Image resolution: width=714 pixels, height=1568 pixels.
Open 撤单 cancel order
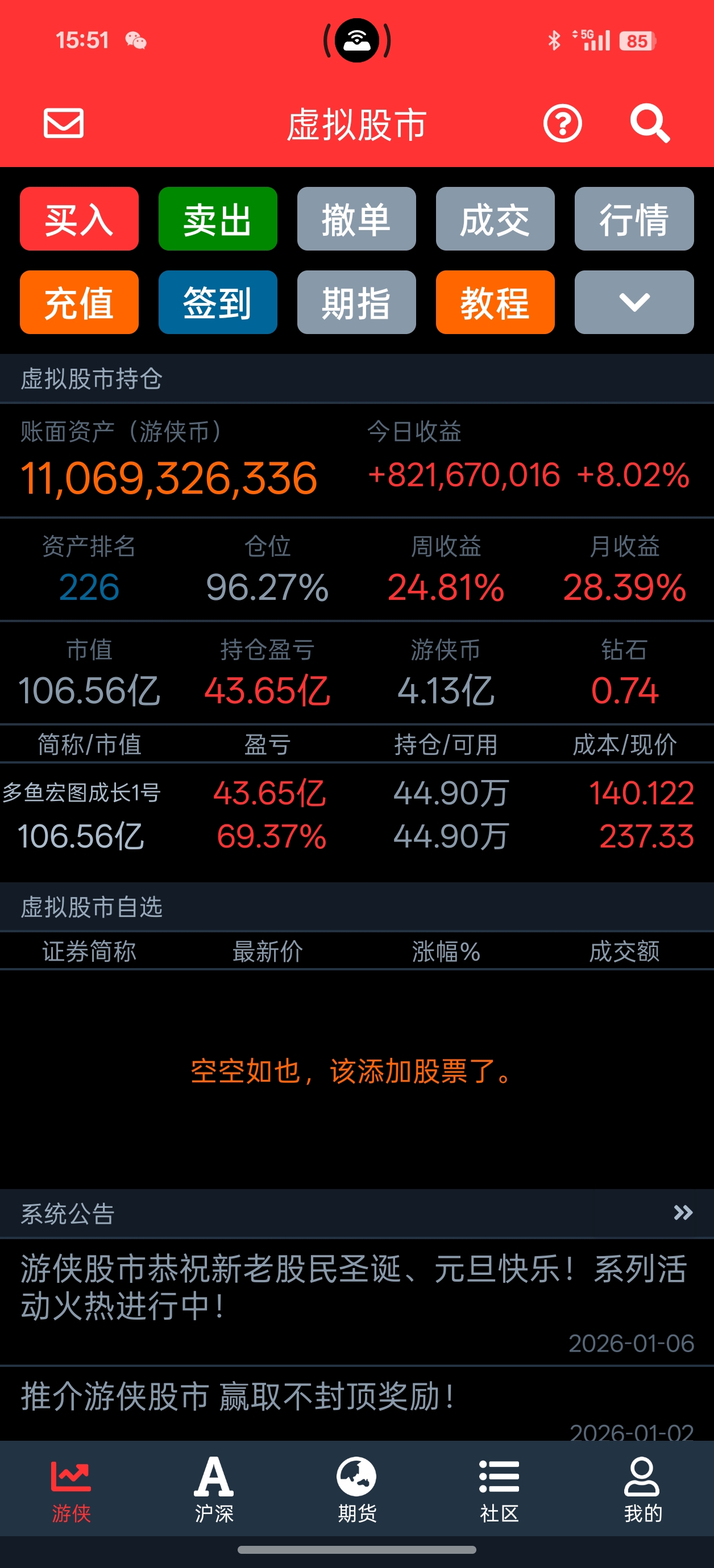click(x=356, y=219)
